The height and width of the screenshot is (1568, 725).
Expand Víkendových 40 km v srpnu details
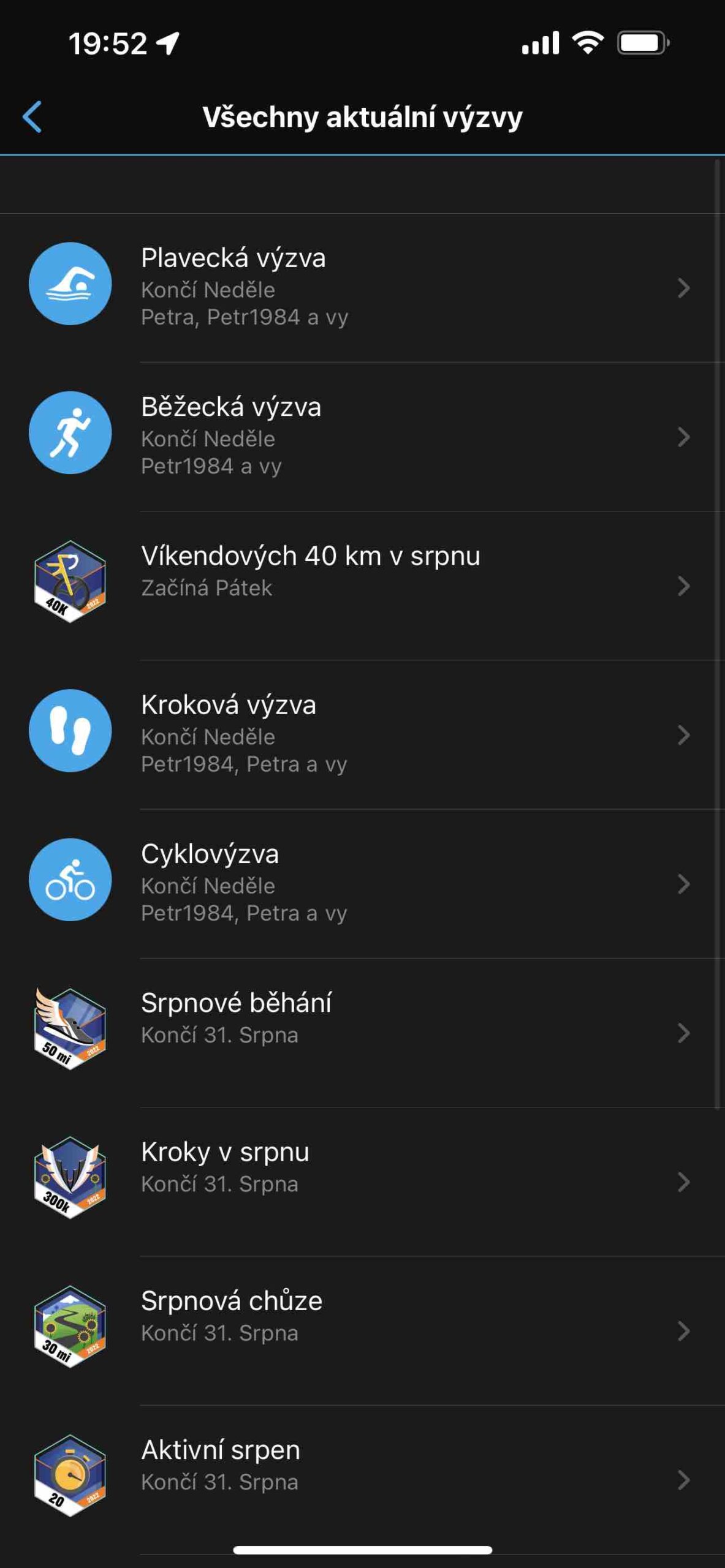pos(682,585)
